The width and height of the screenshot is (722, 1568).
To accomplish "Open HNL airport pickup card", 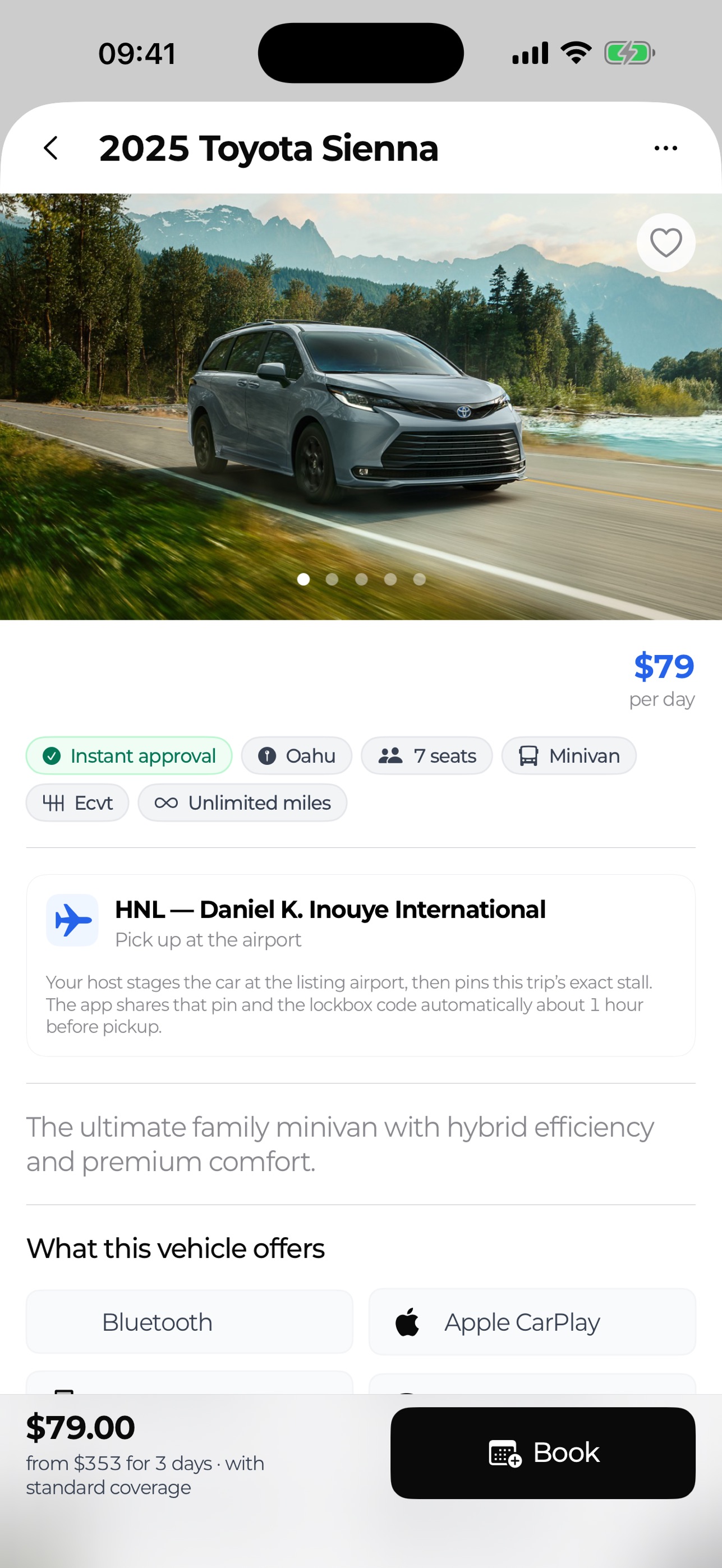I will (360, 965).
